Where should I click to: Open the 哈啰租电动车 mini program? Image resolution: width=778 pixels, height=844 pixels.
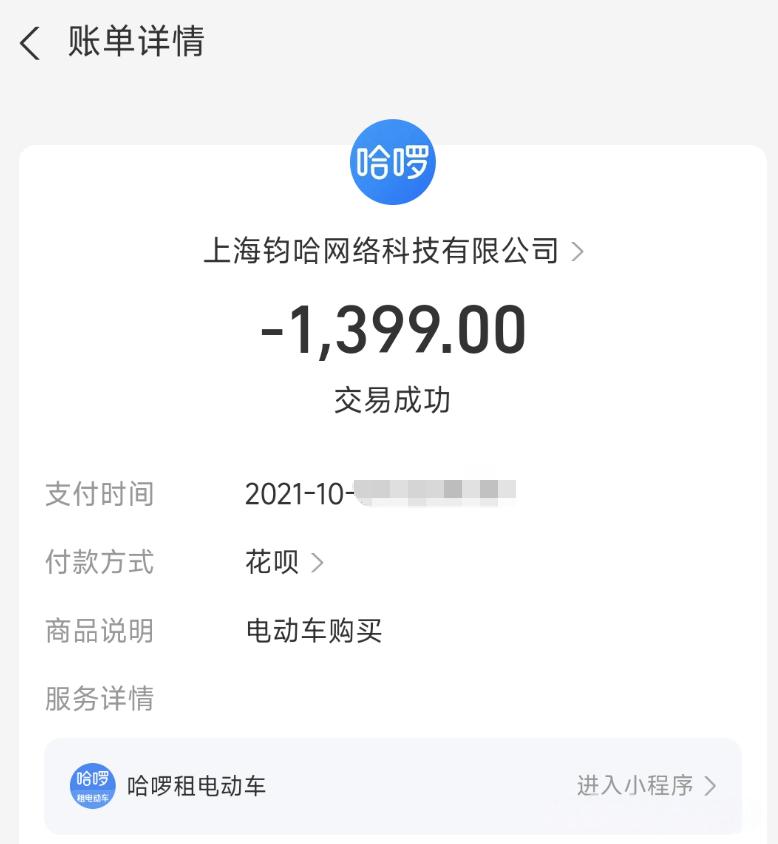tap(646, 786)
